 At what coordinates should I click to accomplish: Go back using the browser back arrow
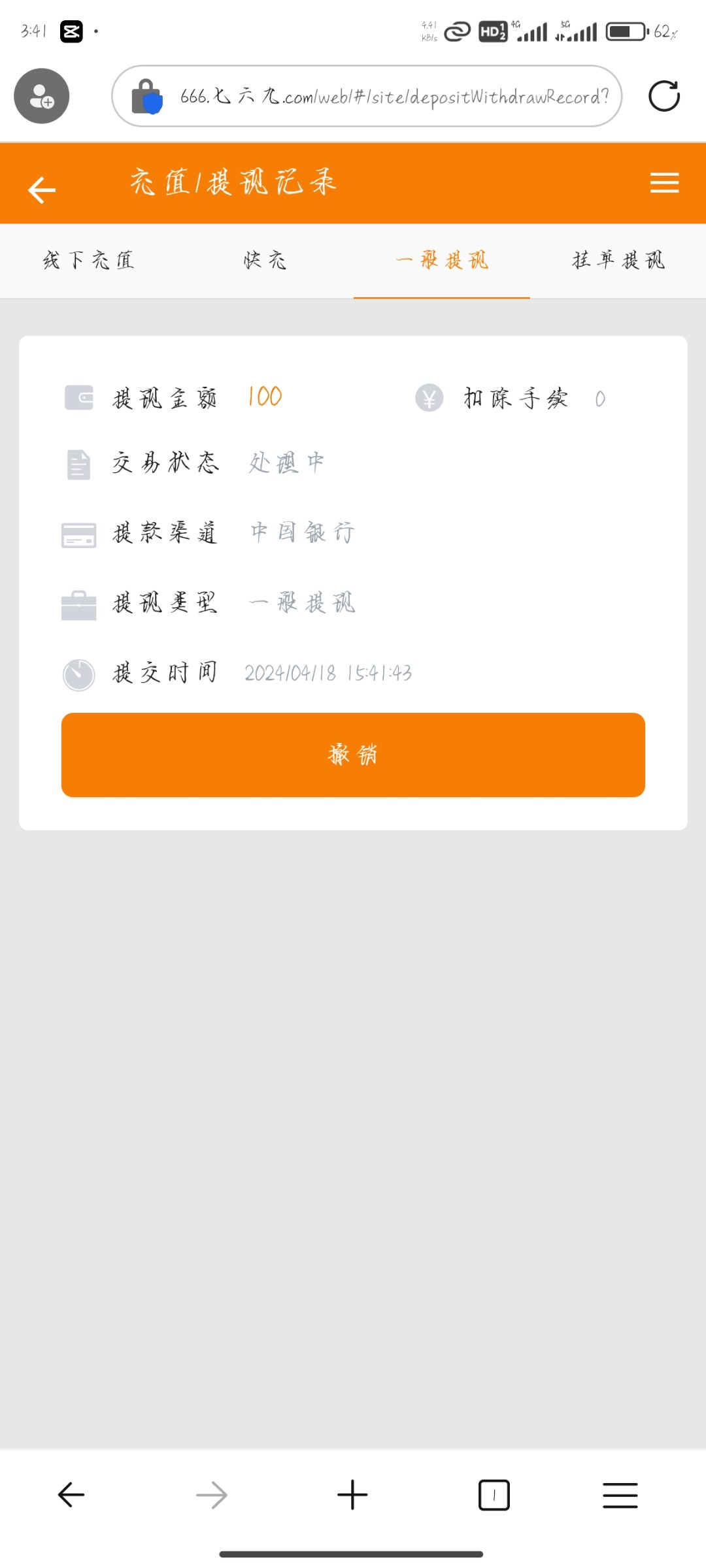click(71, 1495)
